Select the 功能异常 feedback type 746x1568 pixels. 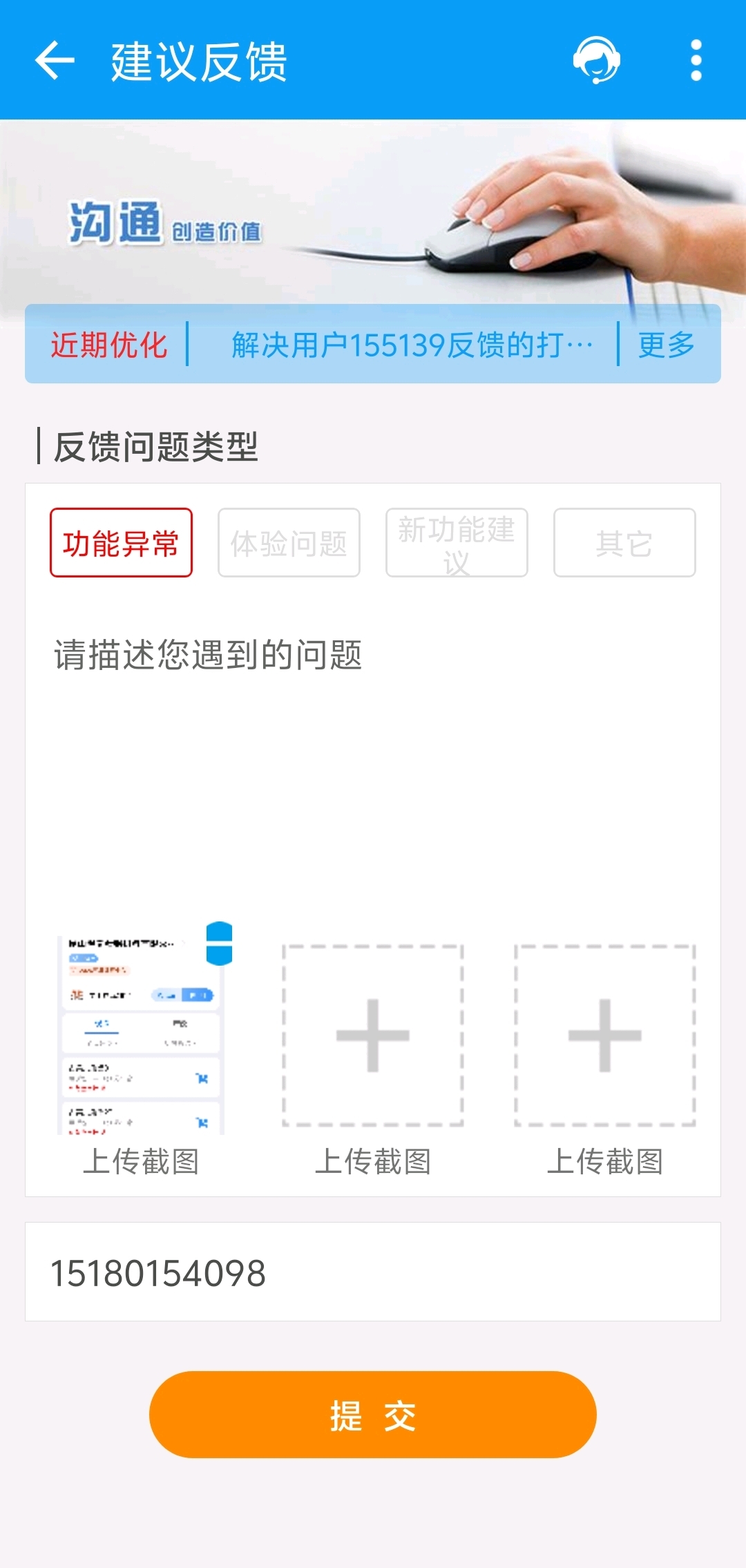point(121,543)
